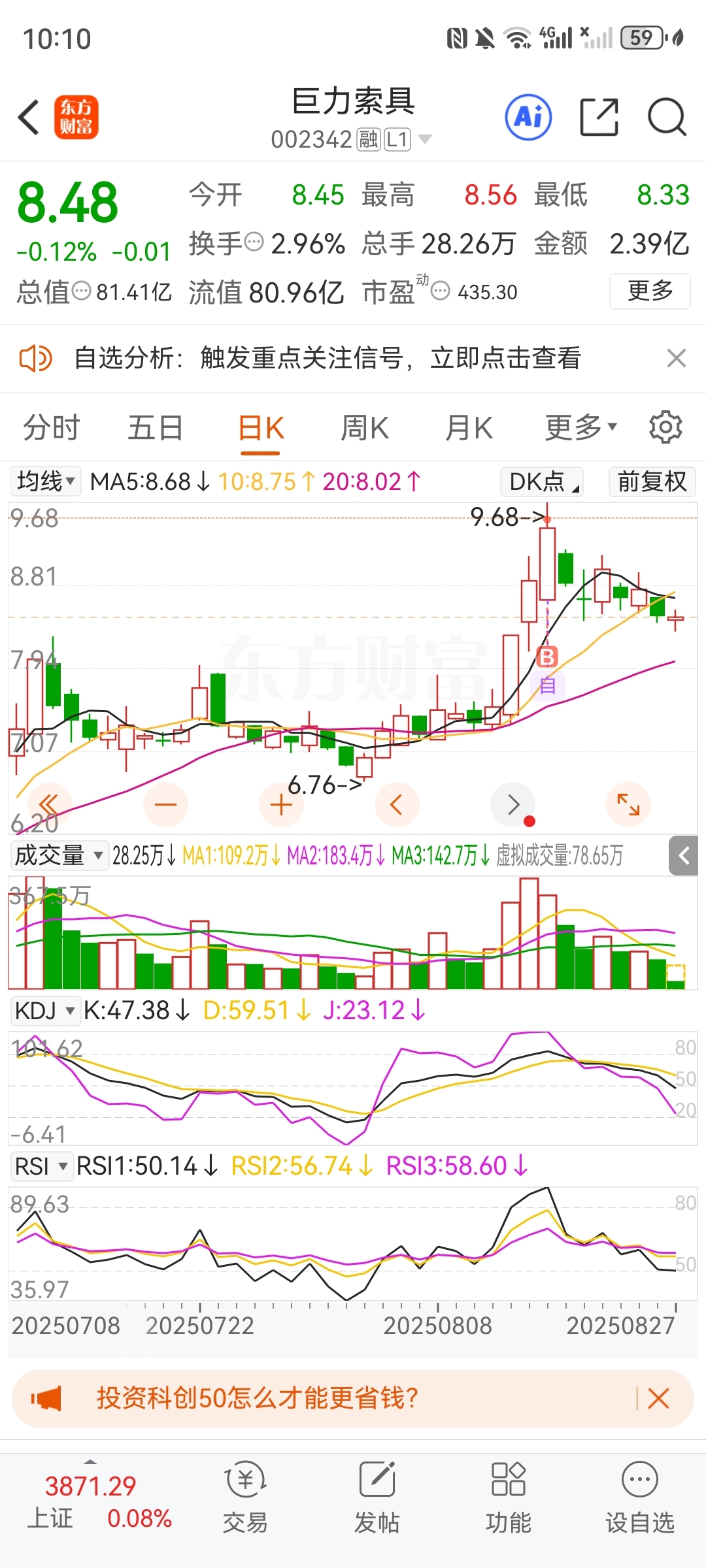Close the 科创50 promotion banner
The height and width of the screenshot is (1568, 706).
[x=658, y=1399]
